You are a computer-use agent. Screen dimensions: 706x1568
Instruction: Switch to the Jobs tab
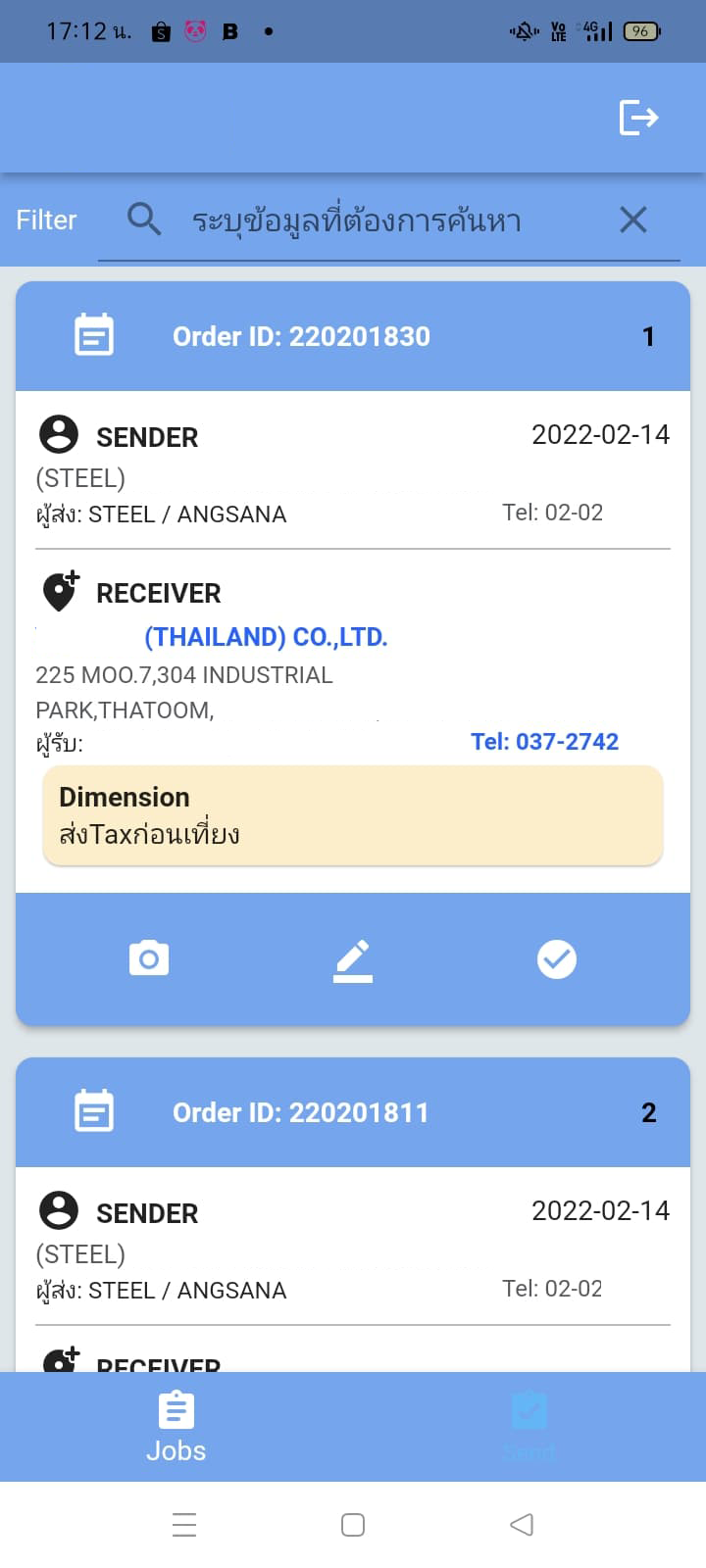click(176, 1427)
